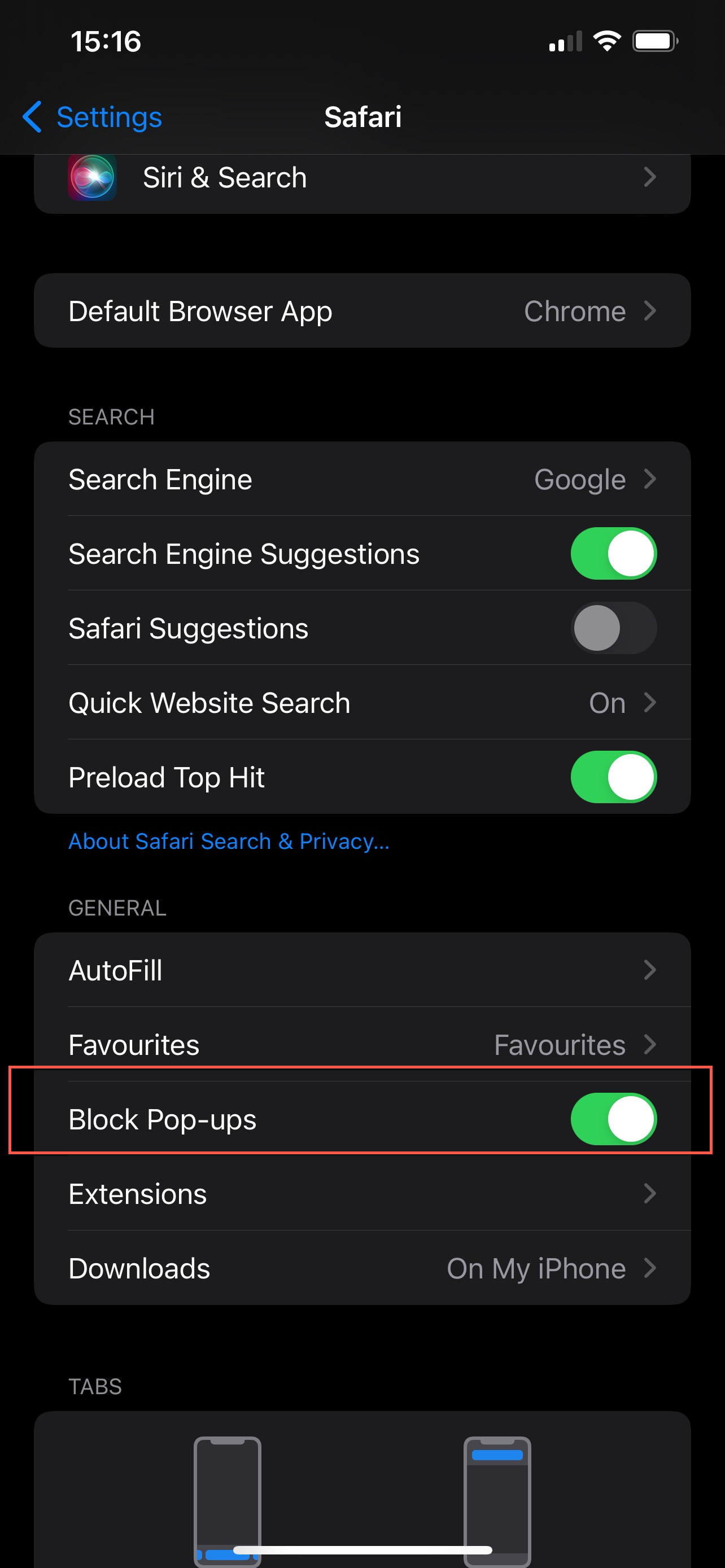
Task: Disable Preload Top Hit
Action: click(613, 777)
